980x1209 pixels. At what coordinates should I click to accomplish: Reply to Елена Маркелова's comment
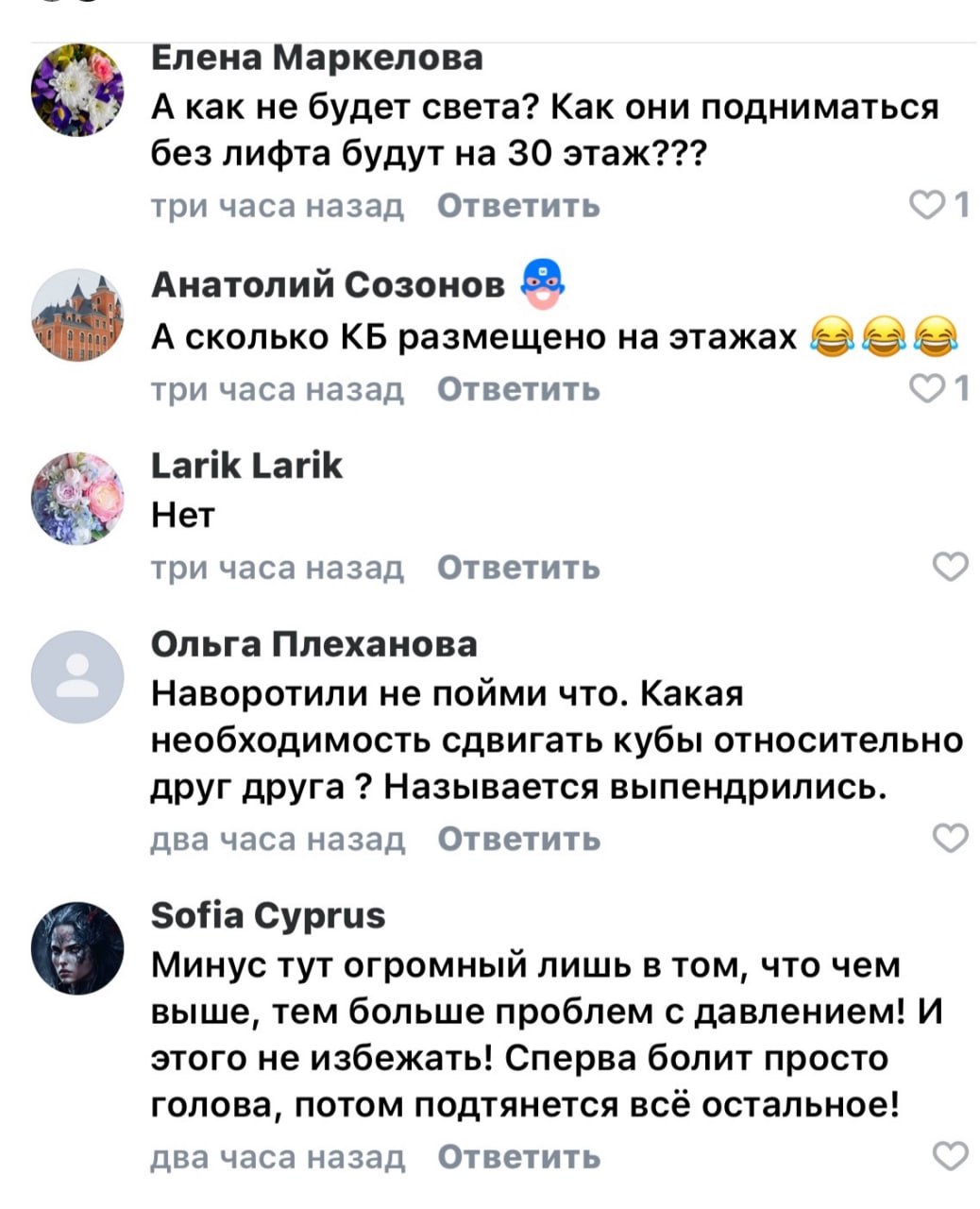click(x=518, y=205)
